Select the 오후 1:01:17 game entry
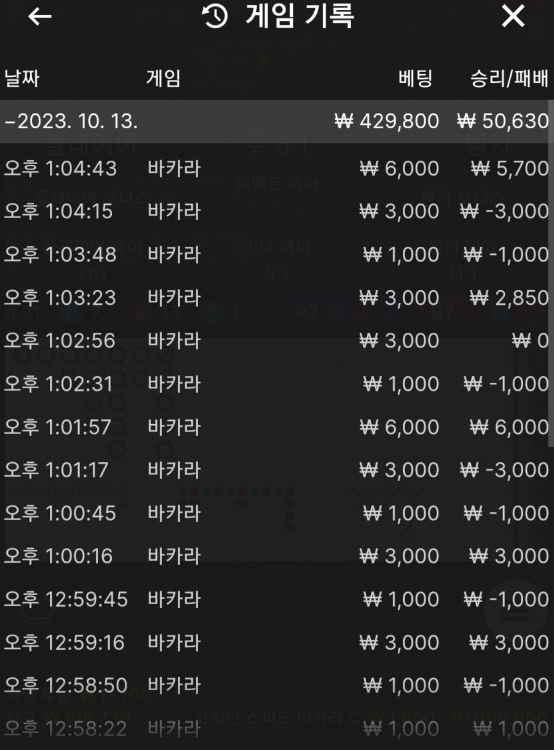Screen dimensions: 554x750 coord(275,470)
